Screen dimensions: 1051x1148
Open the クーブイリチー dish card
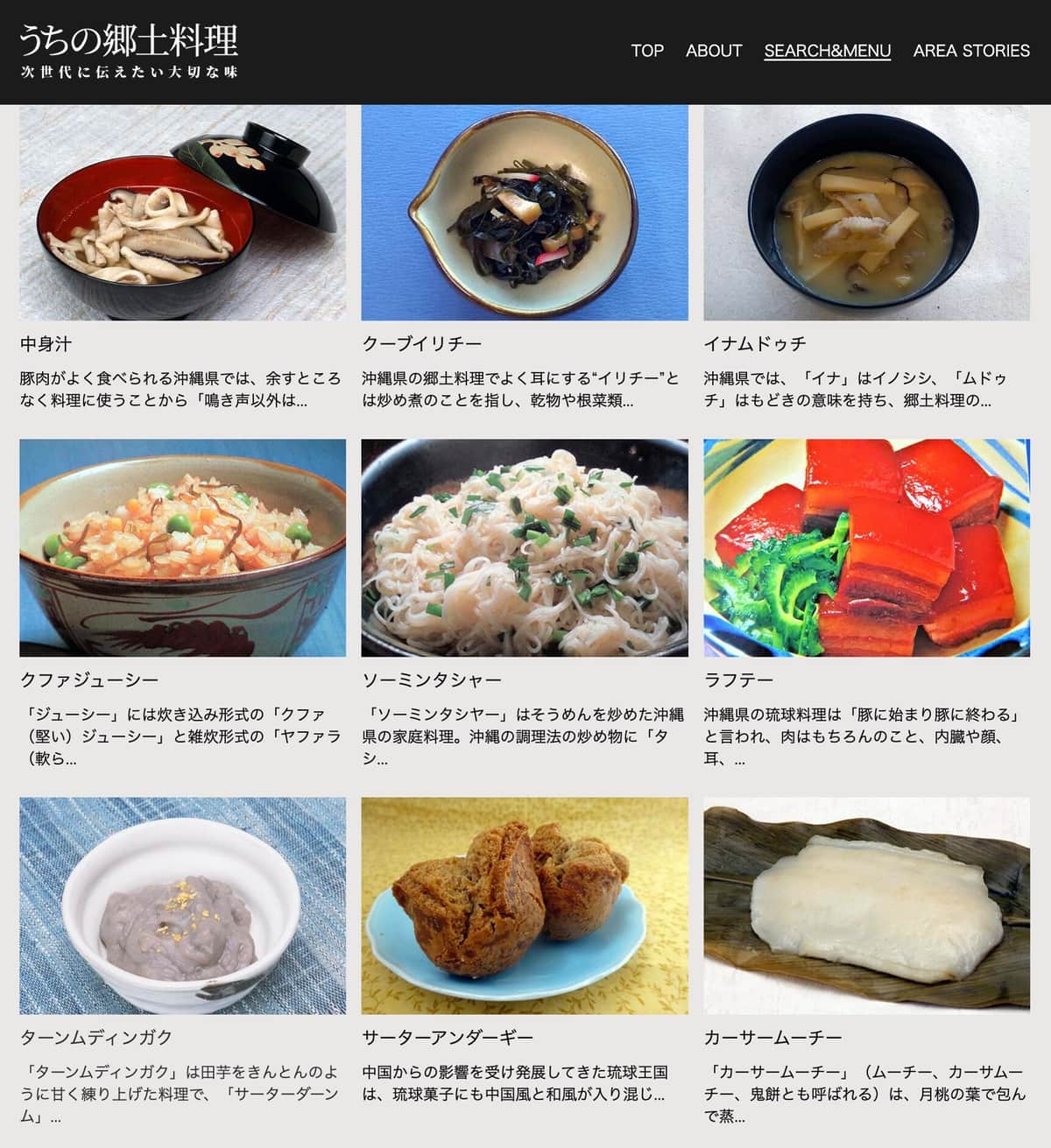pos(524,213)
